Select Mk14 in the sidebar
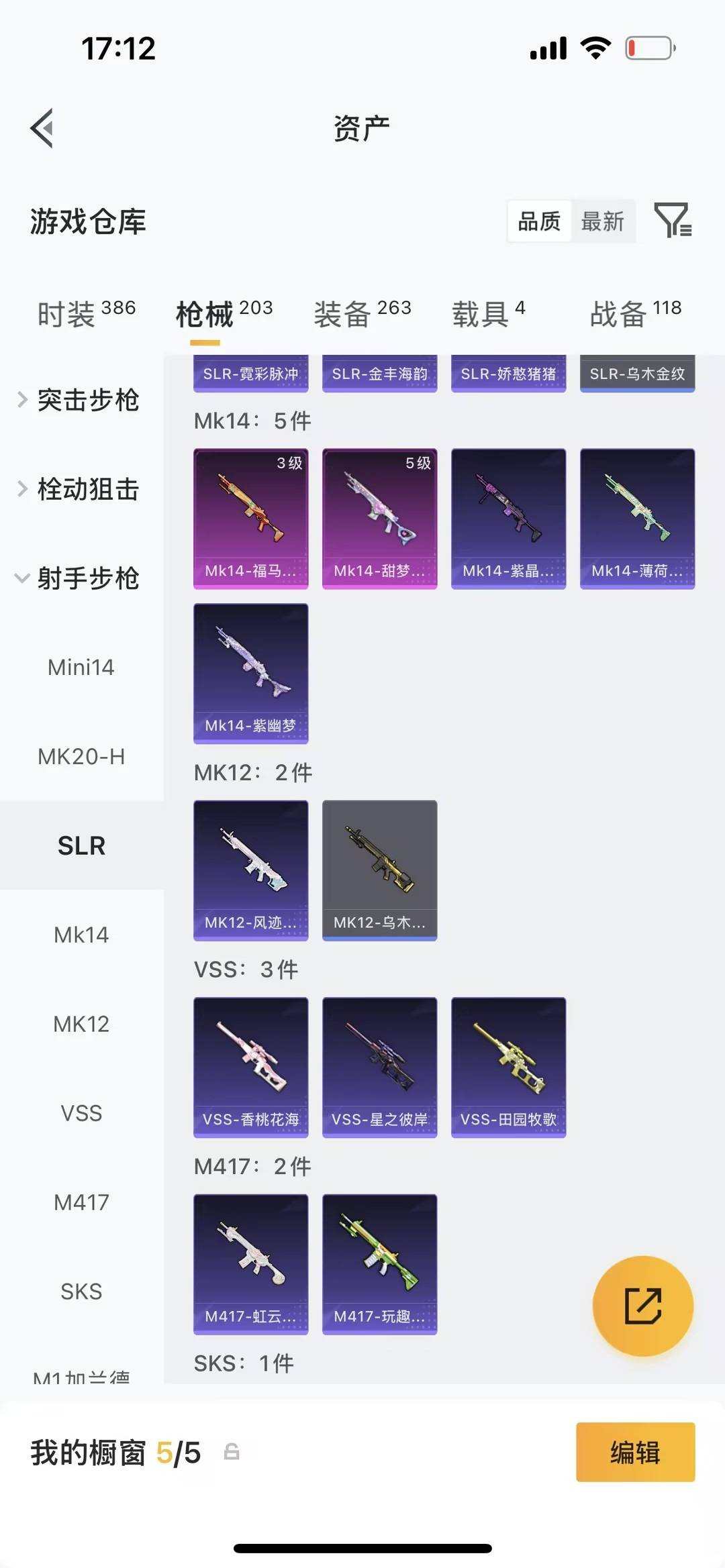 (81, 935)
